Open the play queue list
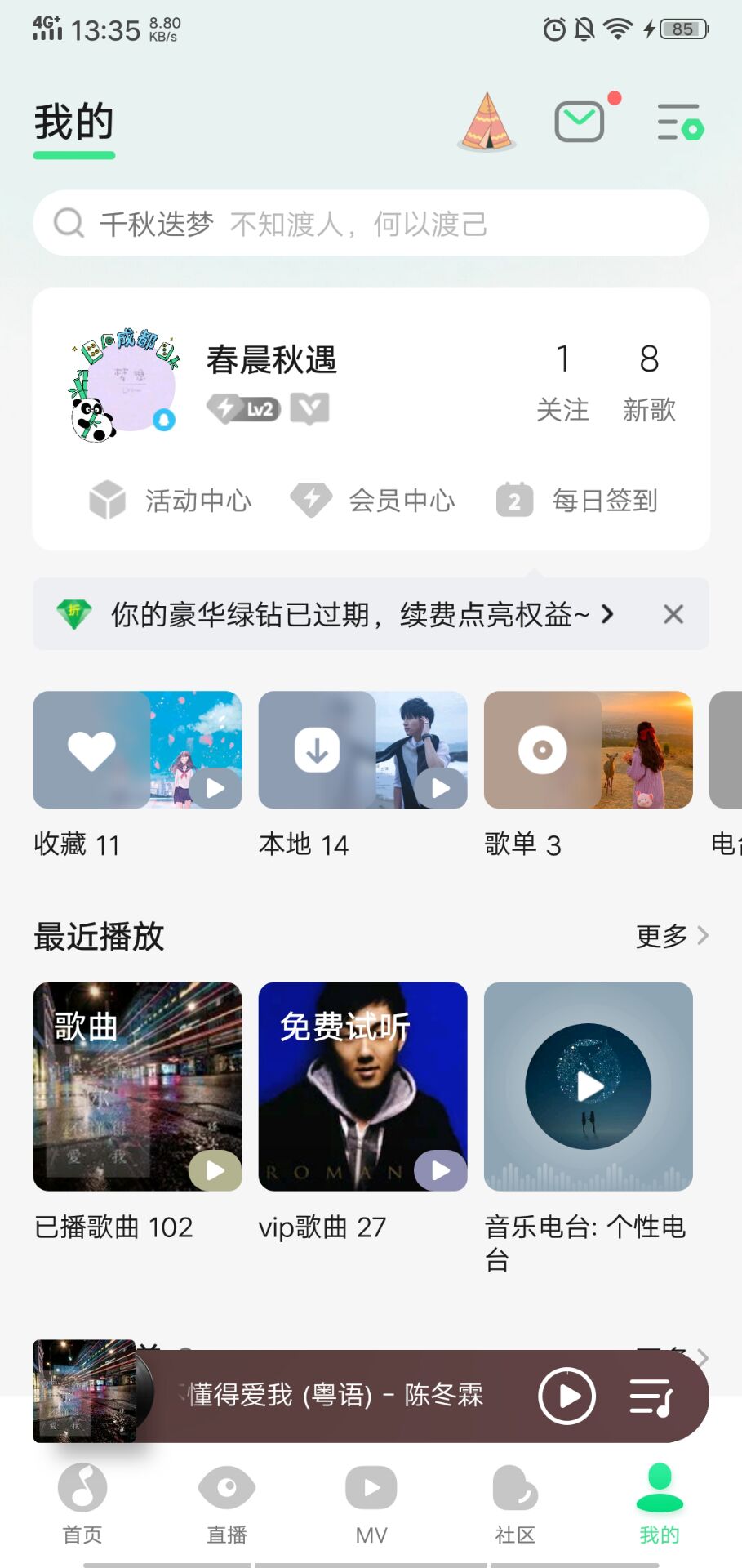 point(651,1396)
